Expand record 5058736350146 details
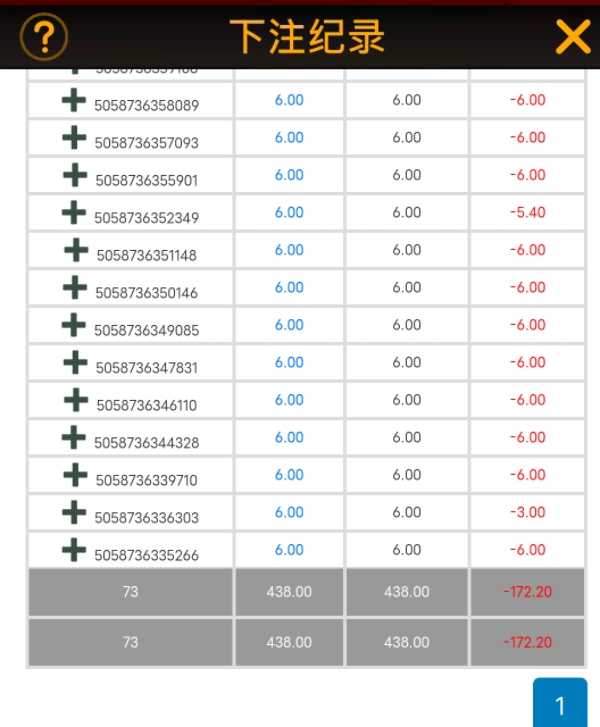Screen dimensions: 600x727 pos(75,287)
